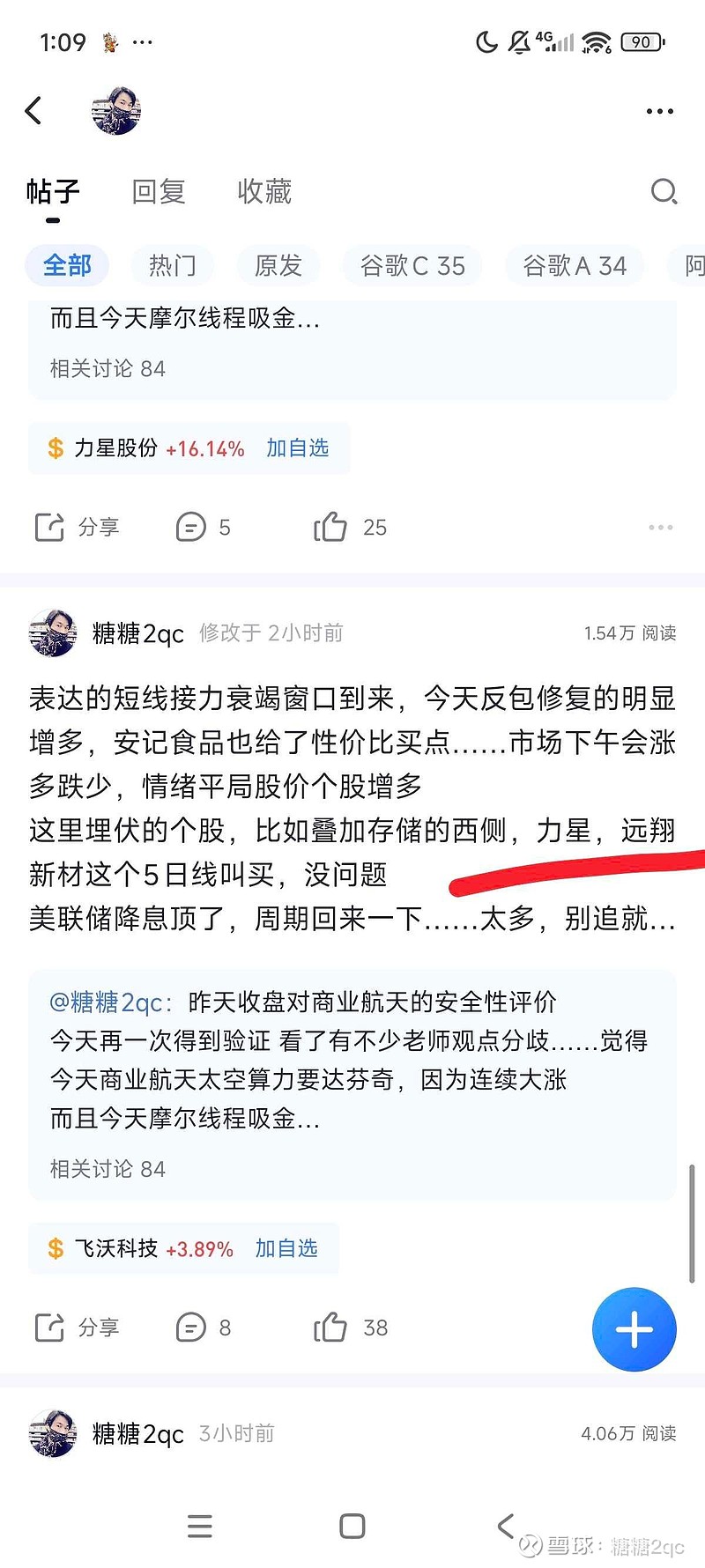Select the 热门 filter chip

[173, 265]
